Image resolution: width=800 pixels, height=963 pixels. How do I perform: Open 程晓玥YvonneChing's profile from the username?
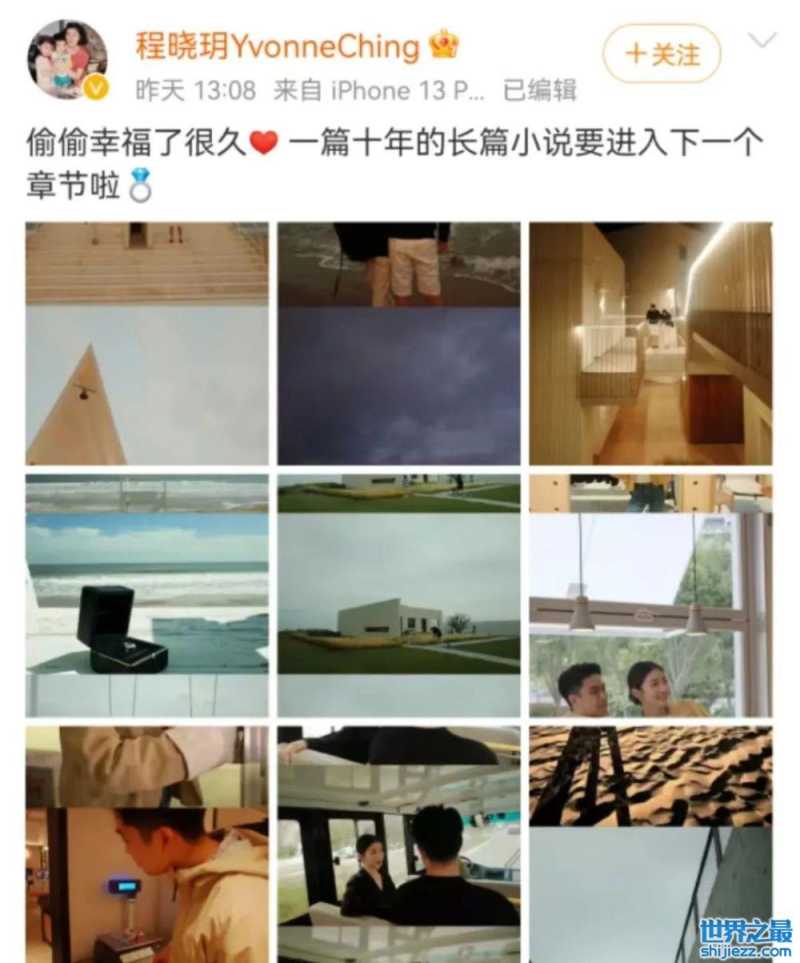pos(277,46)
